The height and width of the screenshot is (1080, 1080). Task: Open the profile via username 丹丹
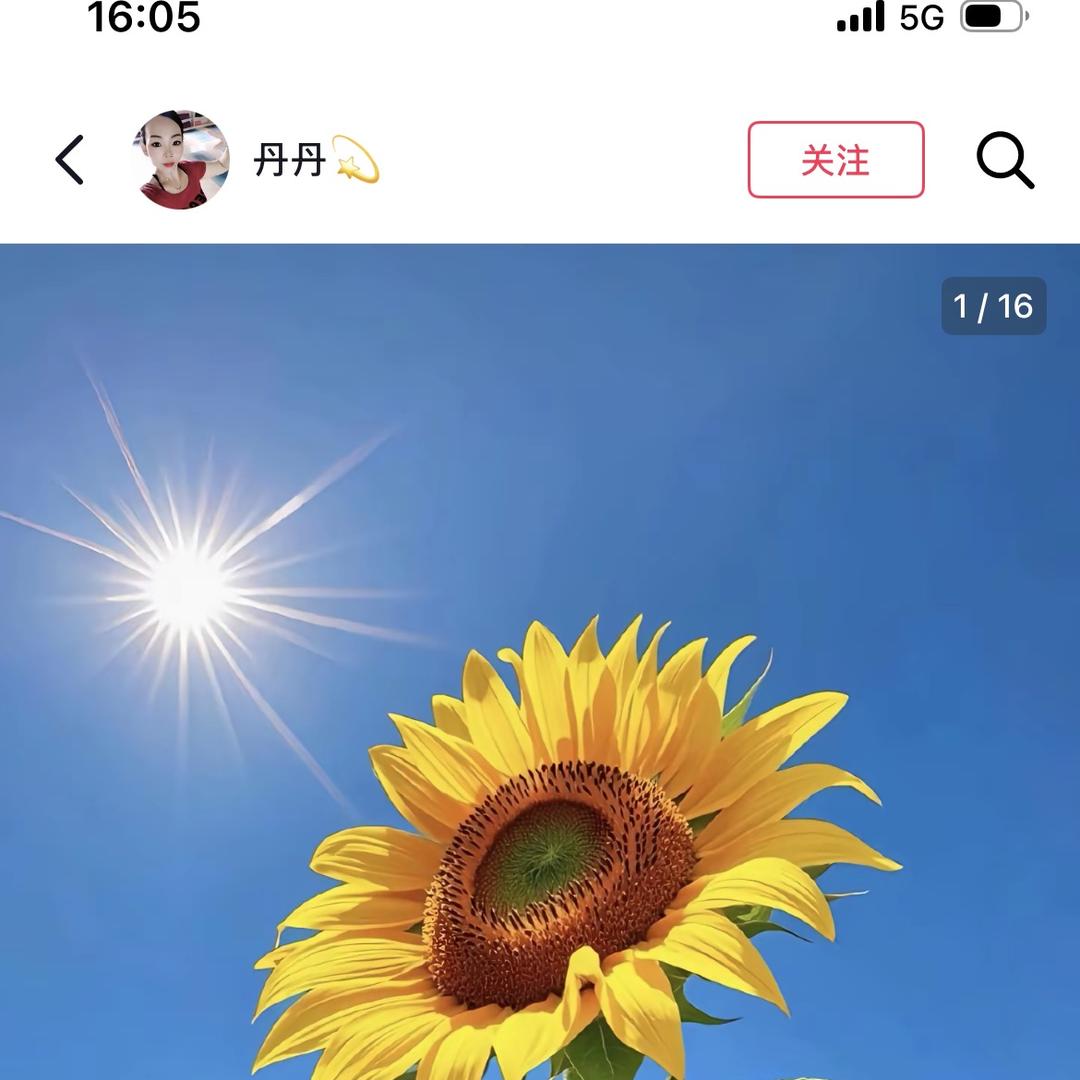(x=290, y=160)
